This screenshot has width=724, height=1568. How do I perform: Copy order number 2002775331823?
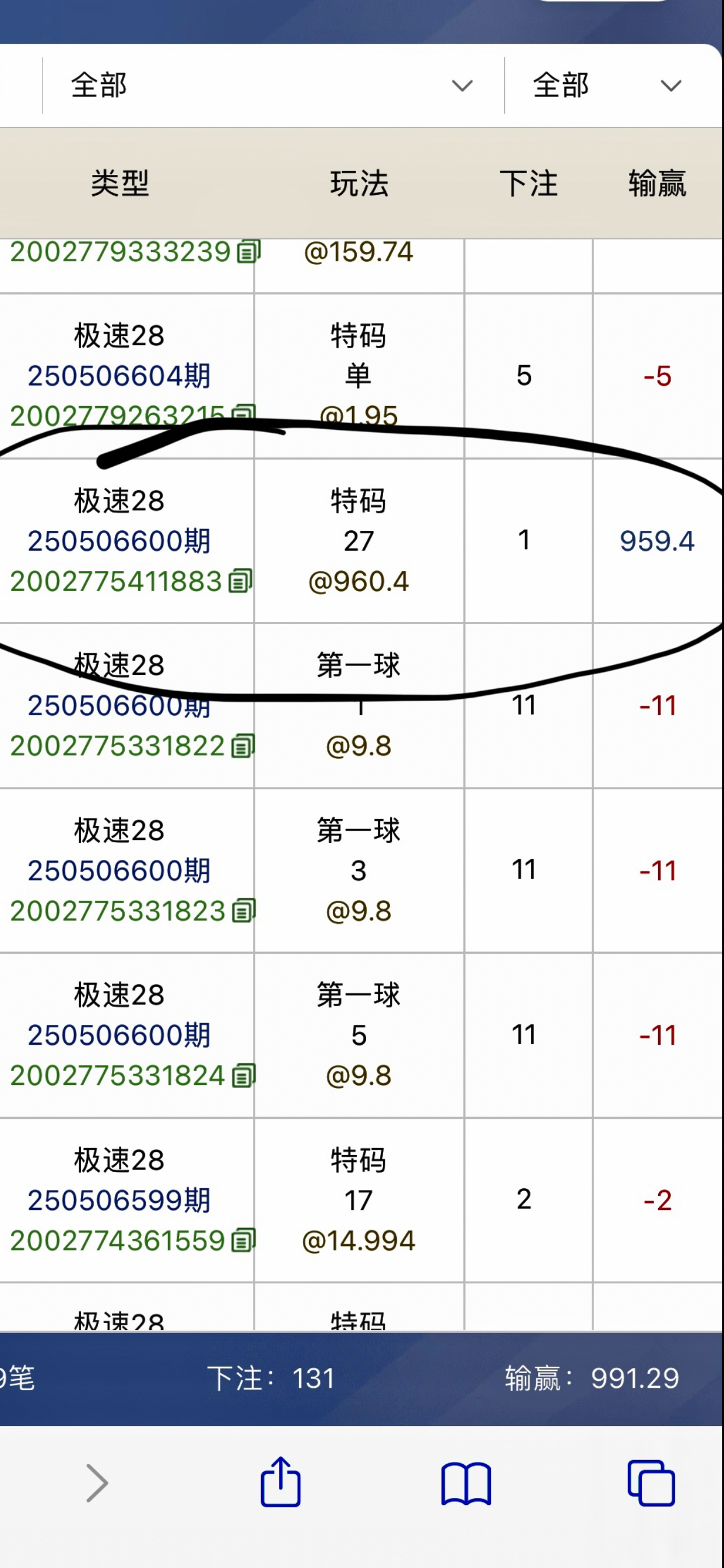coord(243,911)
